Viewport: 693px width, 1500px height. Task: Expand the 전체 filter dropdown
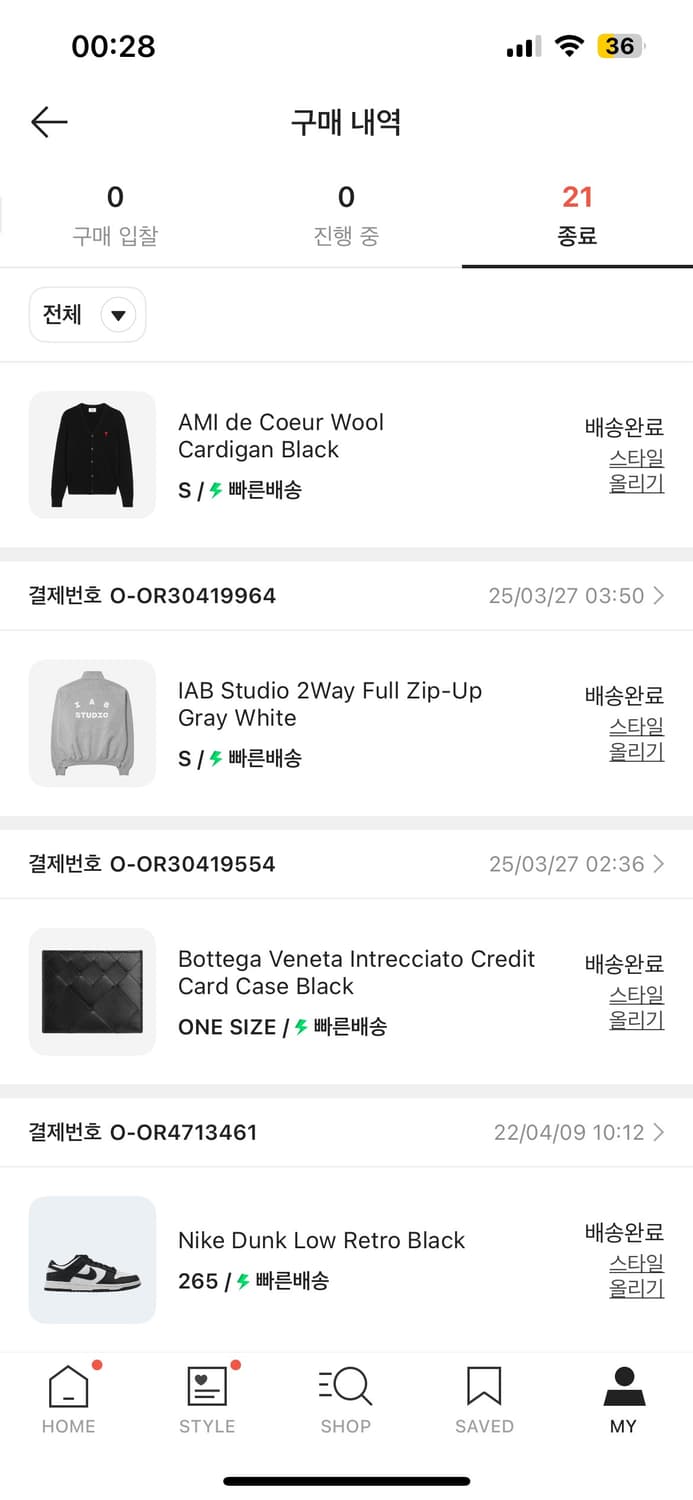tap(88, 315)
